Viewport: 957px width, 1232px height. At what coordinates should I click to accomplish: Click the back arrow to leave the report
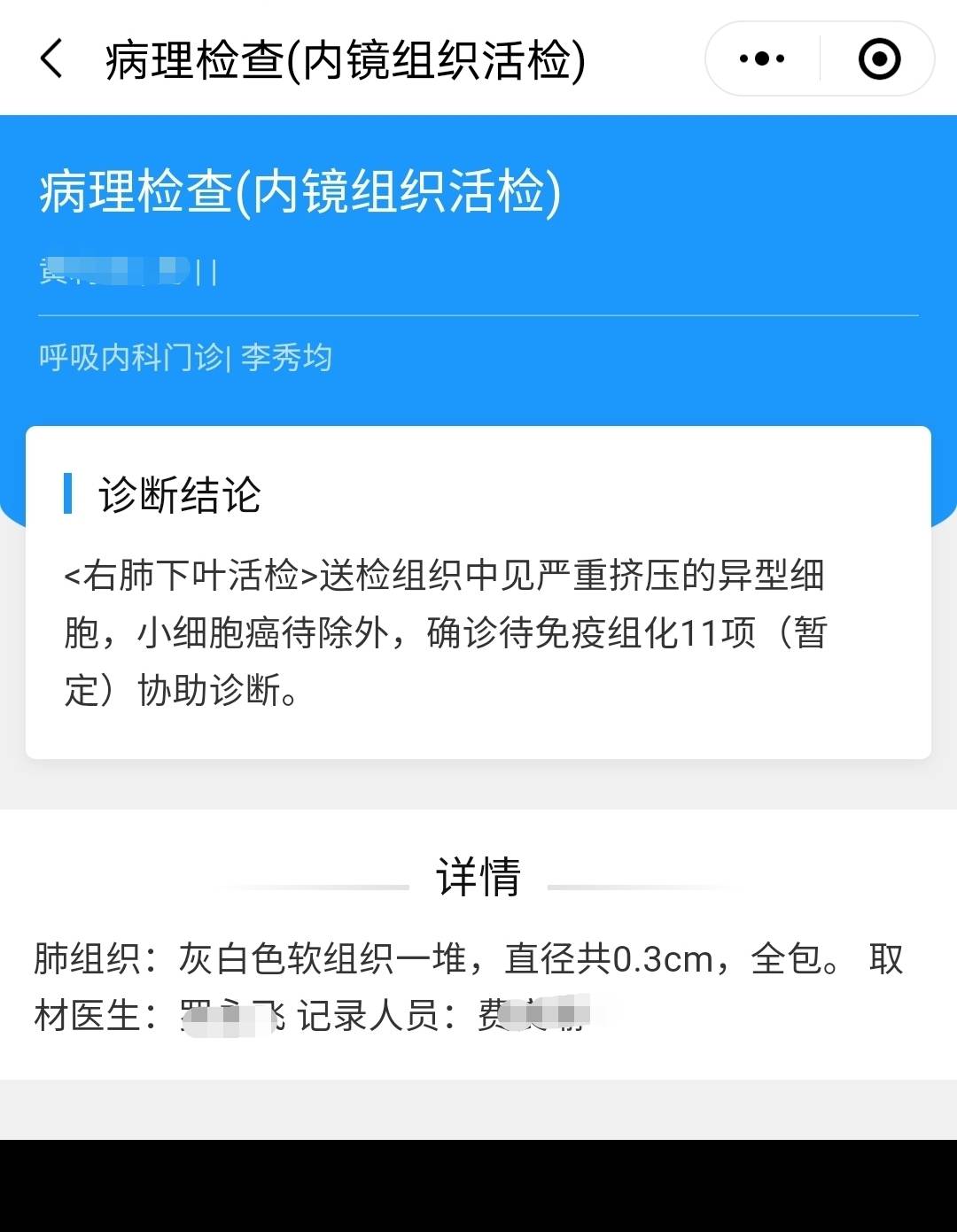click(x=51, y=58)
